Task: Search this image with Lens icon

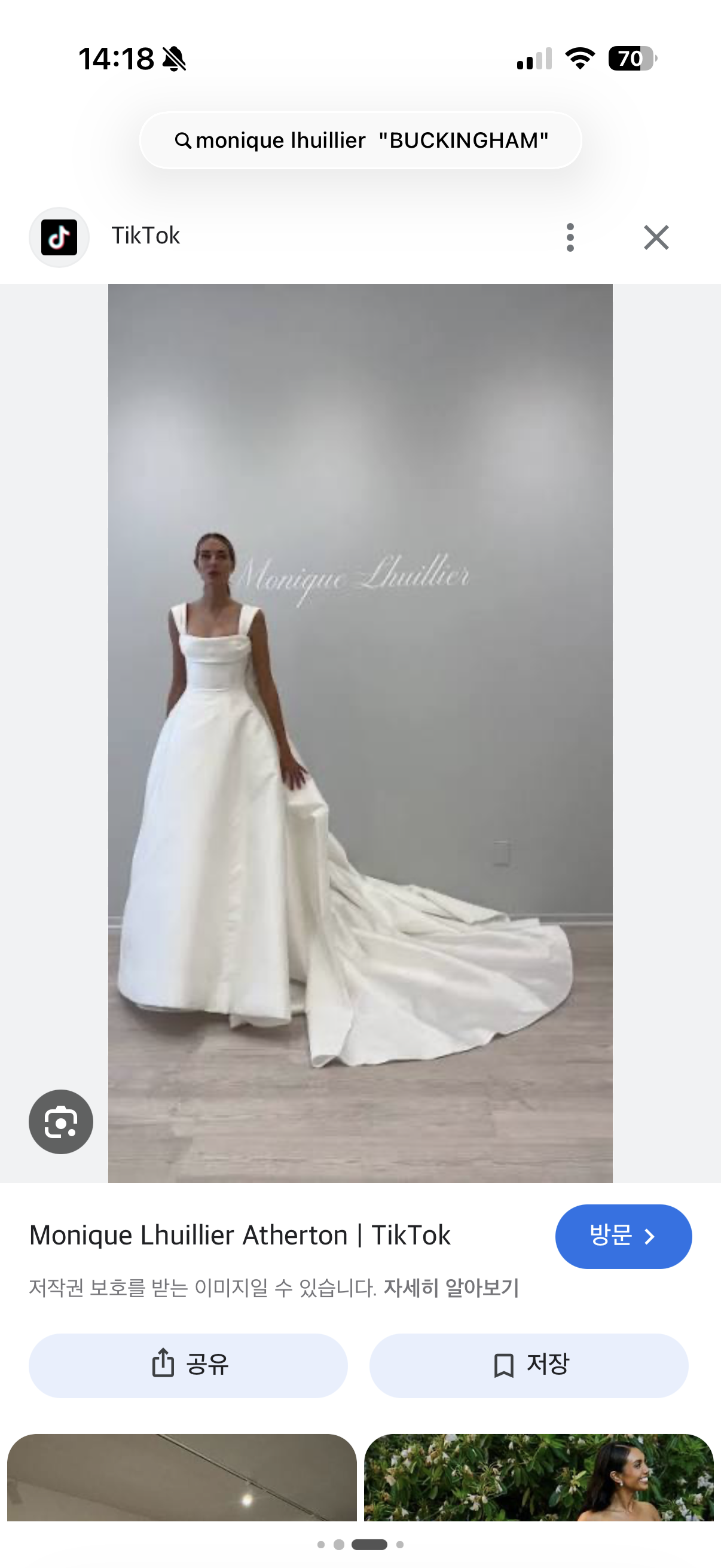Action: [61, 1122]
